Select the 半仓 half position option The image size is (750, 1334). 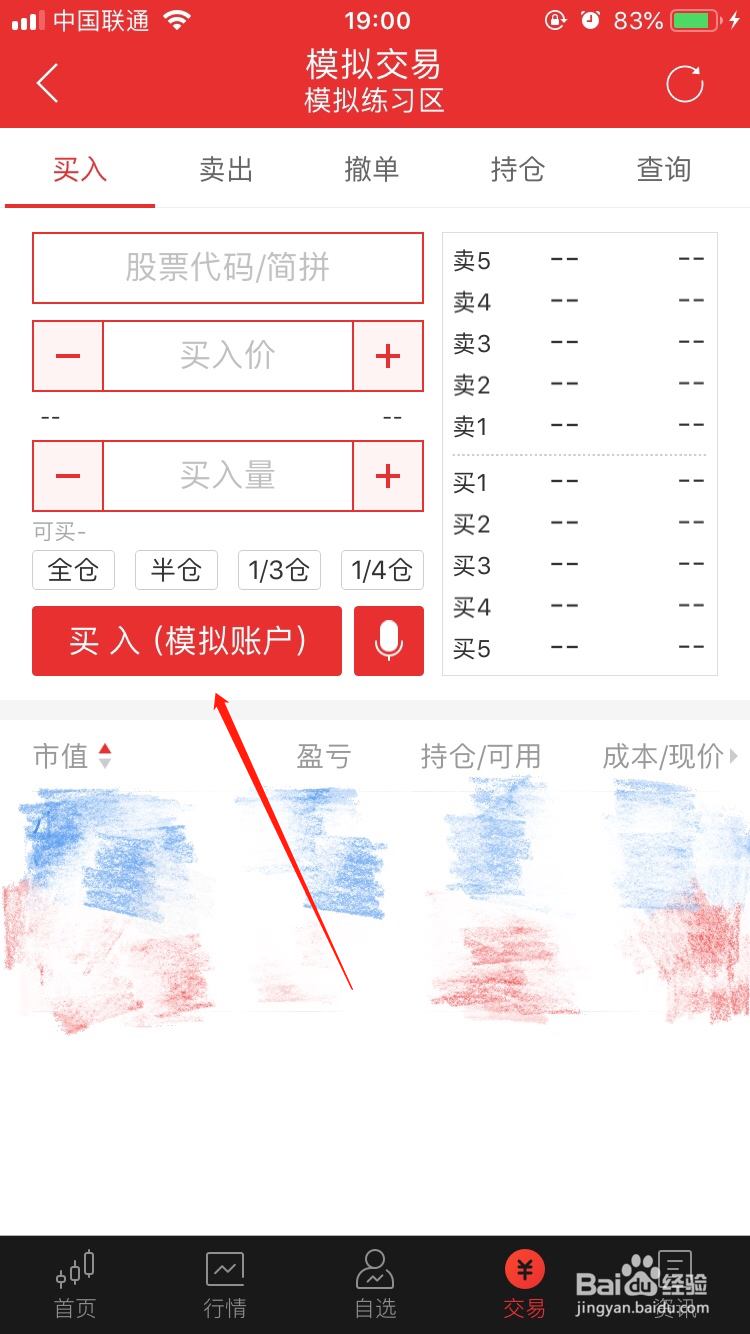point(176,569)
